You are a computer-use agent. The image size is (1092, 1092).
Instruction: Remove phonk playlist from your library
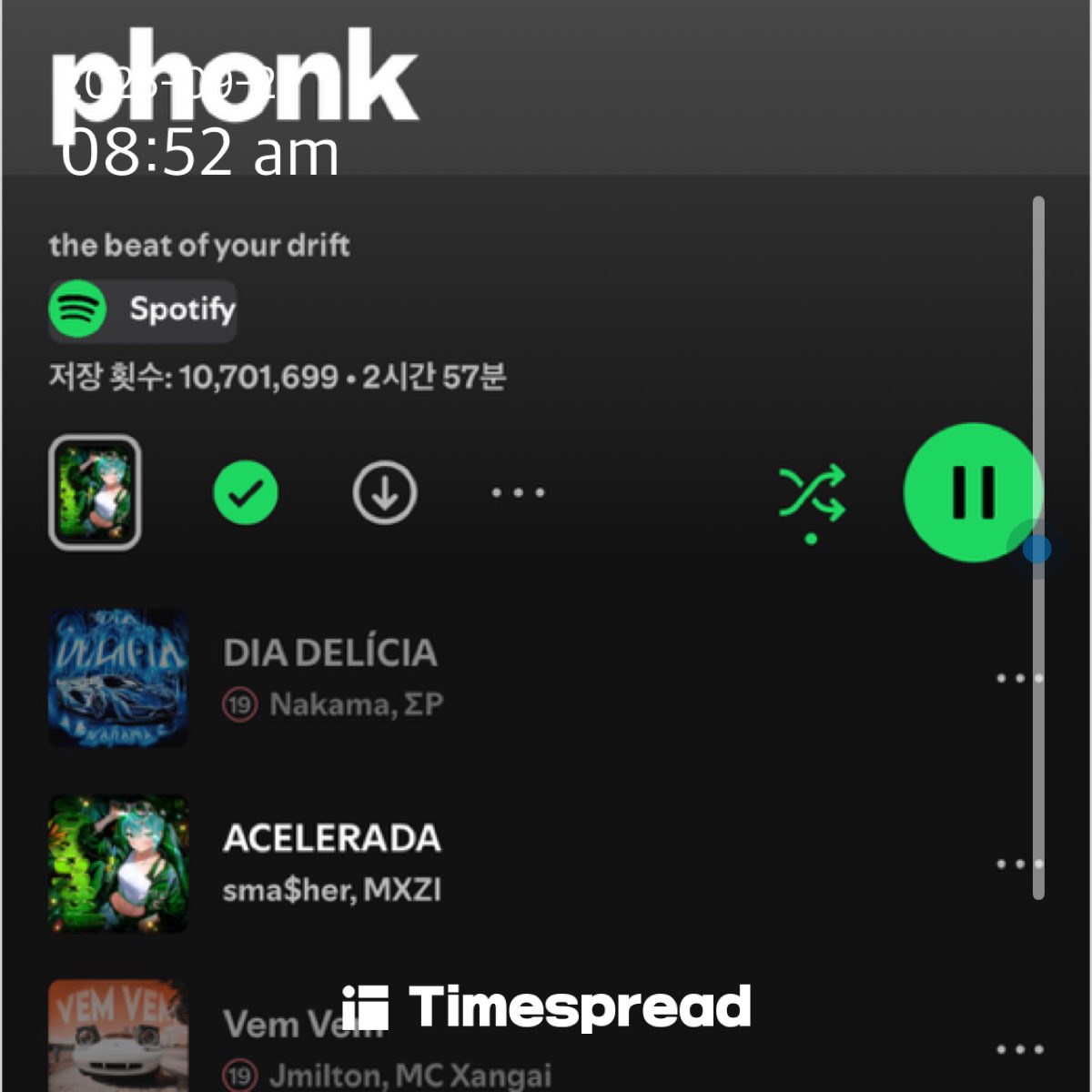pyautogui.click(x=246, y=493)
